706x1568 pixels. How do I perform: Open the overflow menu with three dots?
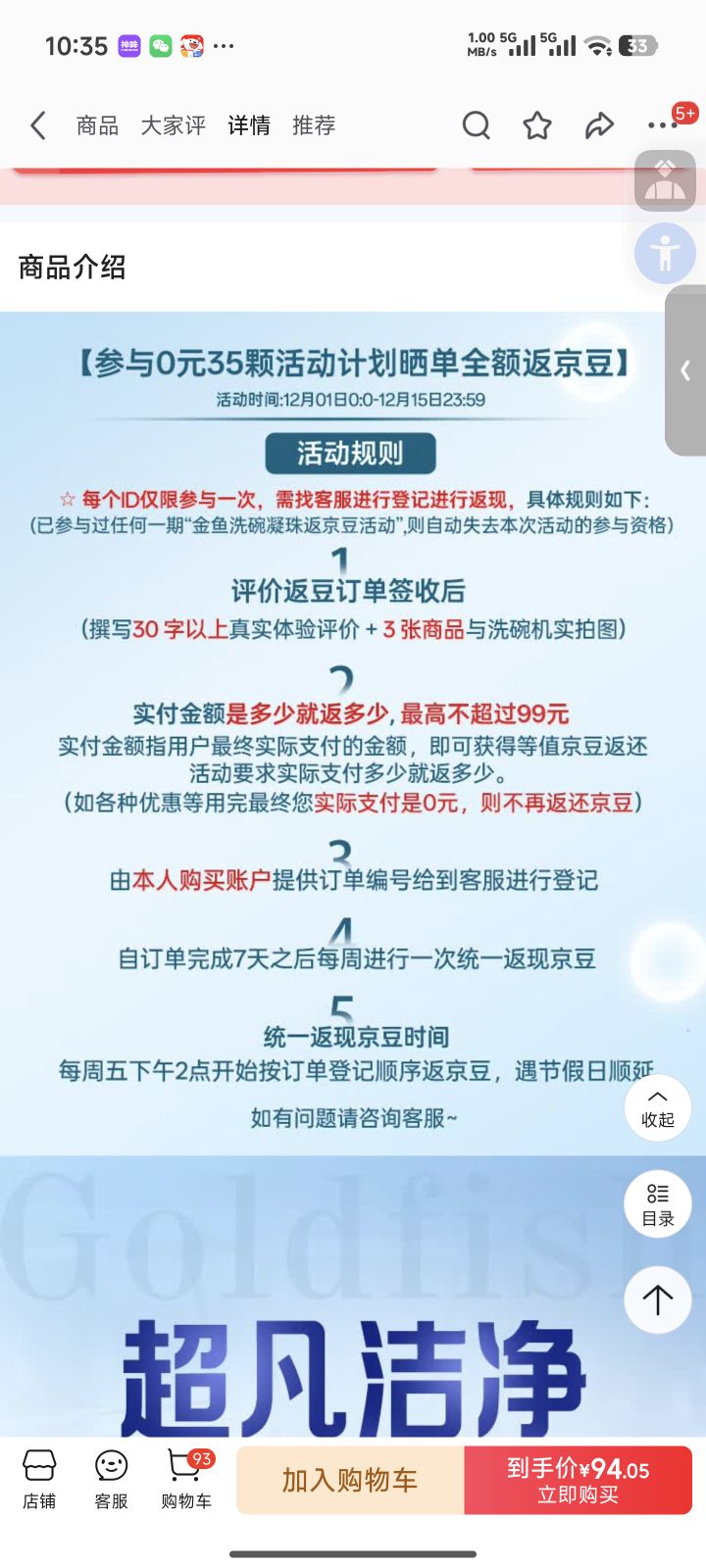click(663, 125)
